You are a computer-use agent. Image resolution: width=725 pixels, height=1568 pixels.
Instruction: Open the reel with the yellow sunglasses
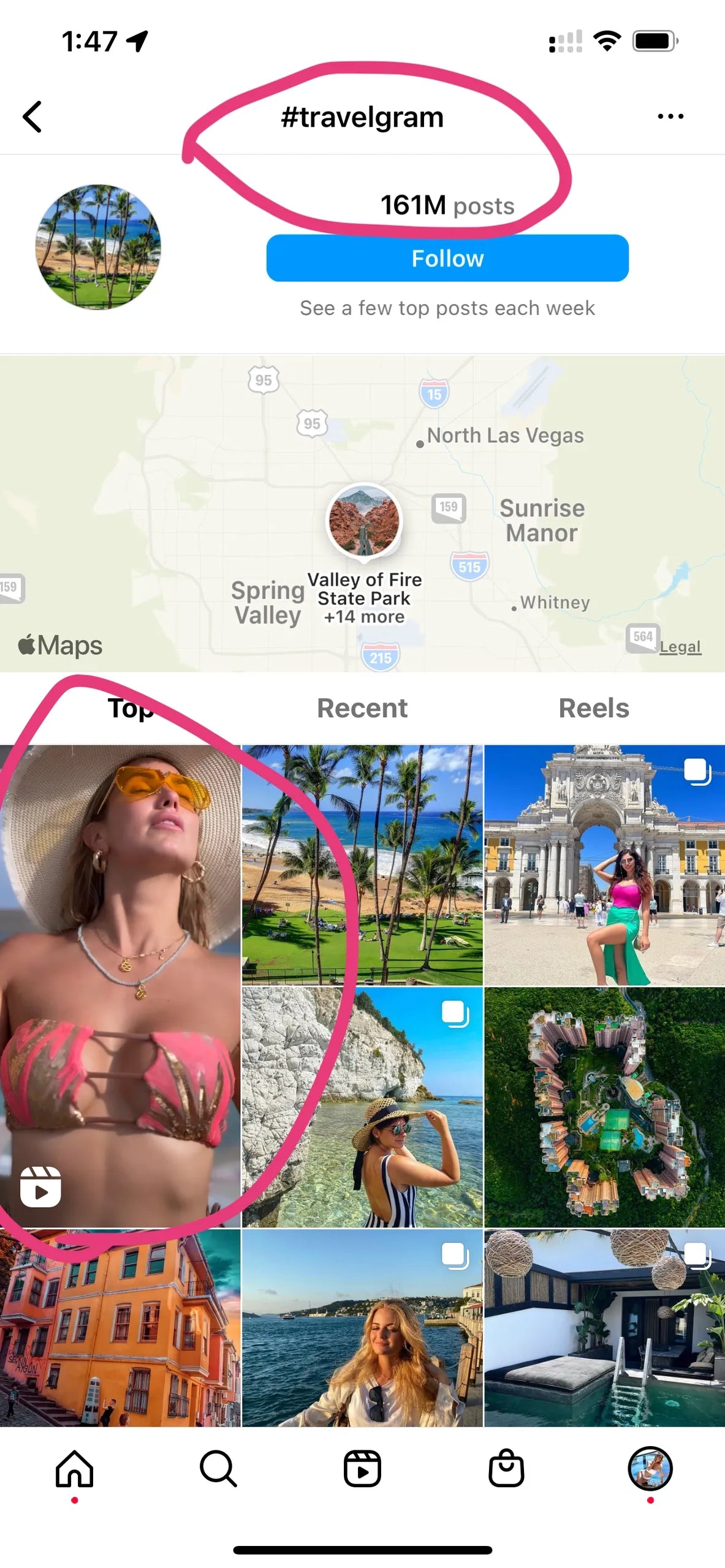click(120, 986)
